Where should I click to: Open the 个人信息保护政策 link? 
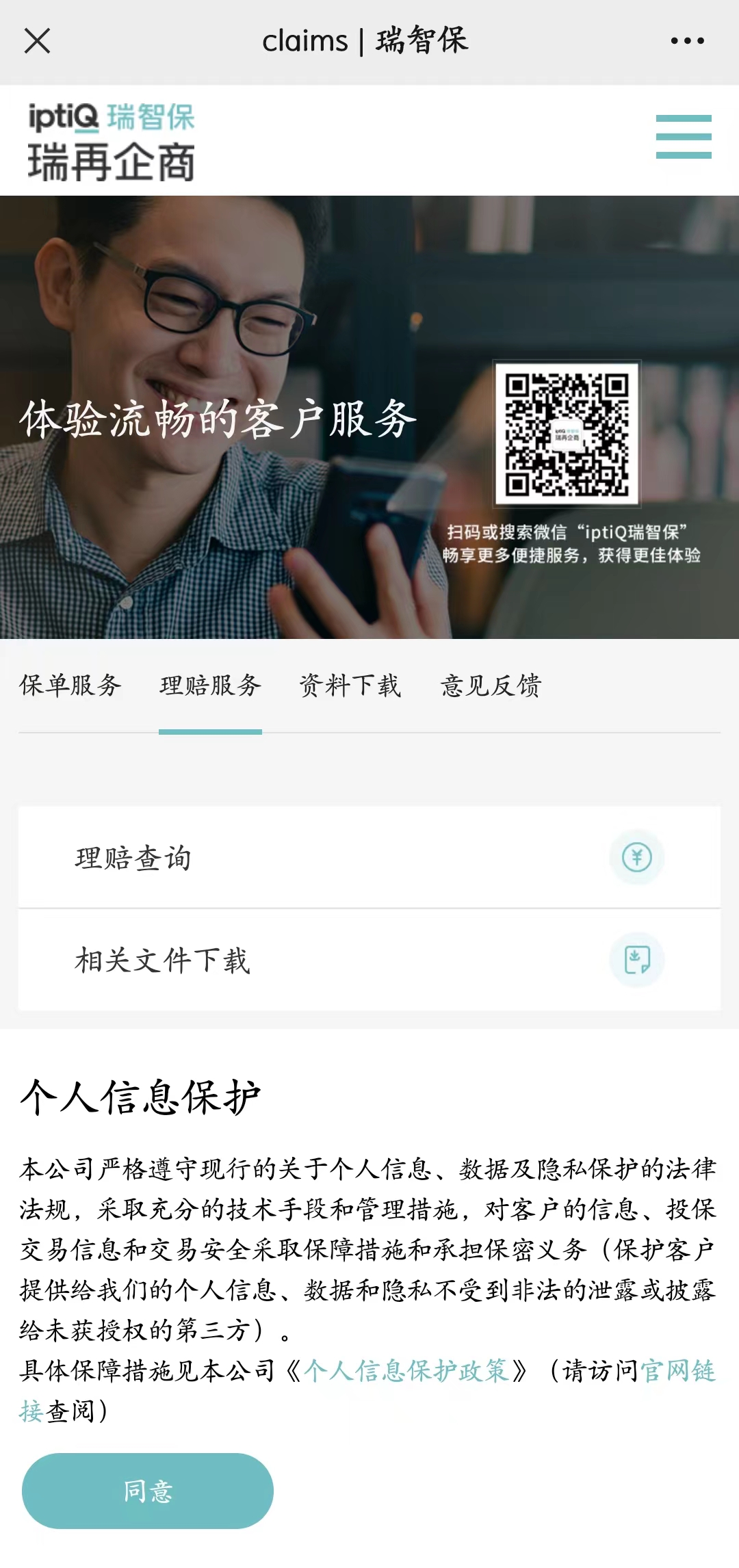coord(406,1371)
